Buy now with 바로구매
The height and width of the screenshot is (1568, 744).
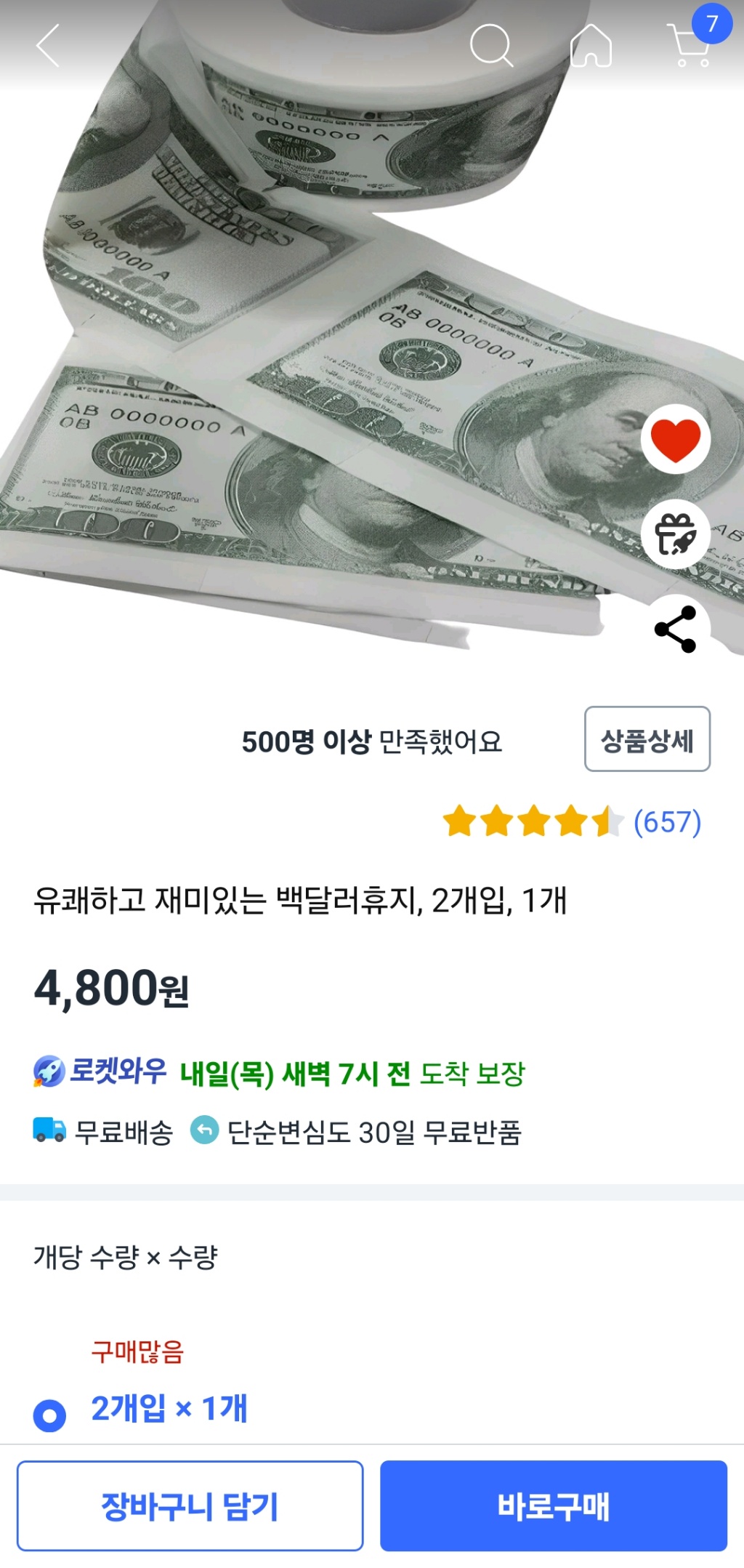click(x=553, y=1505)
